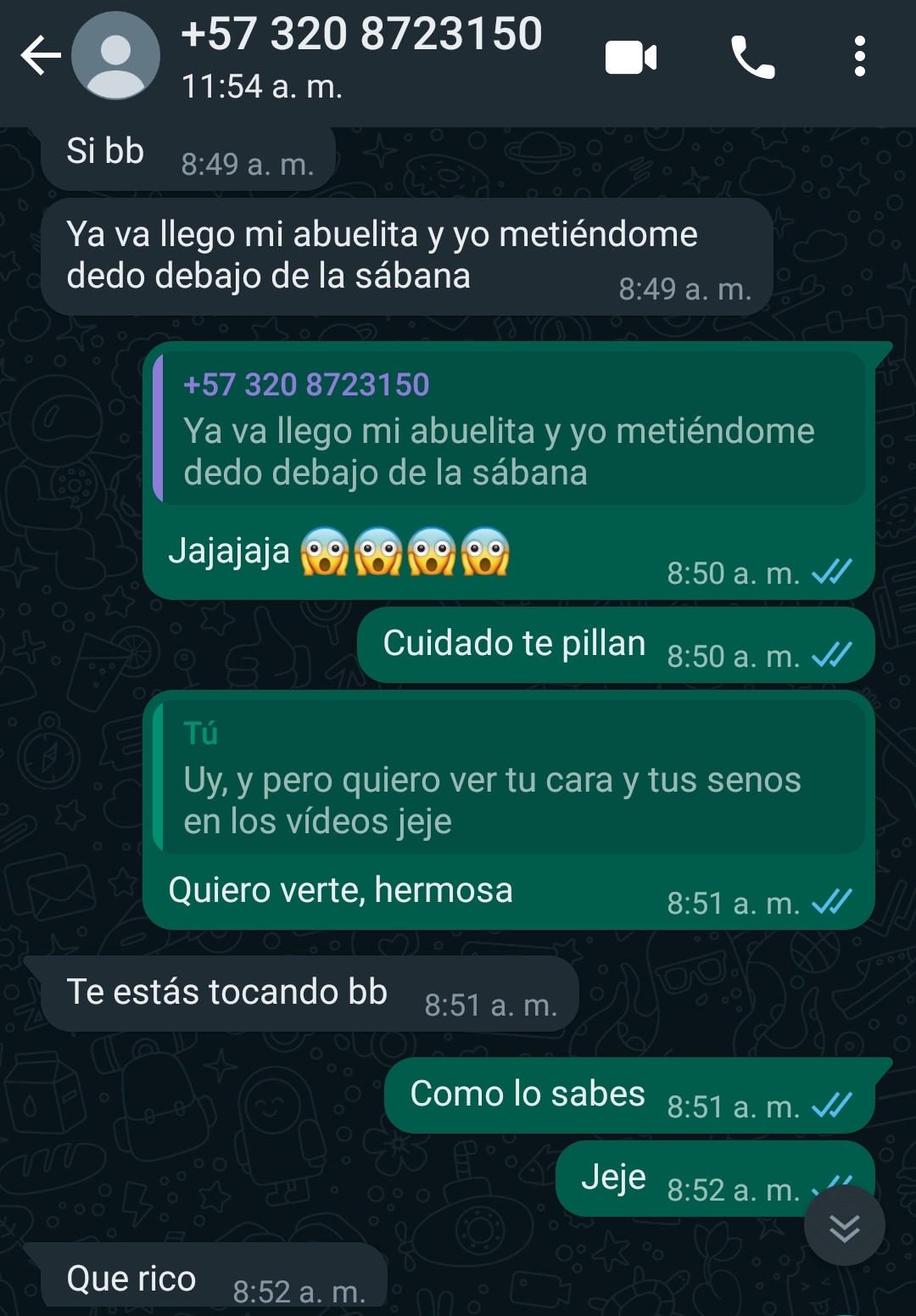Image resolution: width=916 pixels, height=1316 pixels.
Task: Open the more options menu
Action: 859,57
